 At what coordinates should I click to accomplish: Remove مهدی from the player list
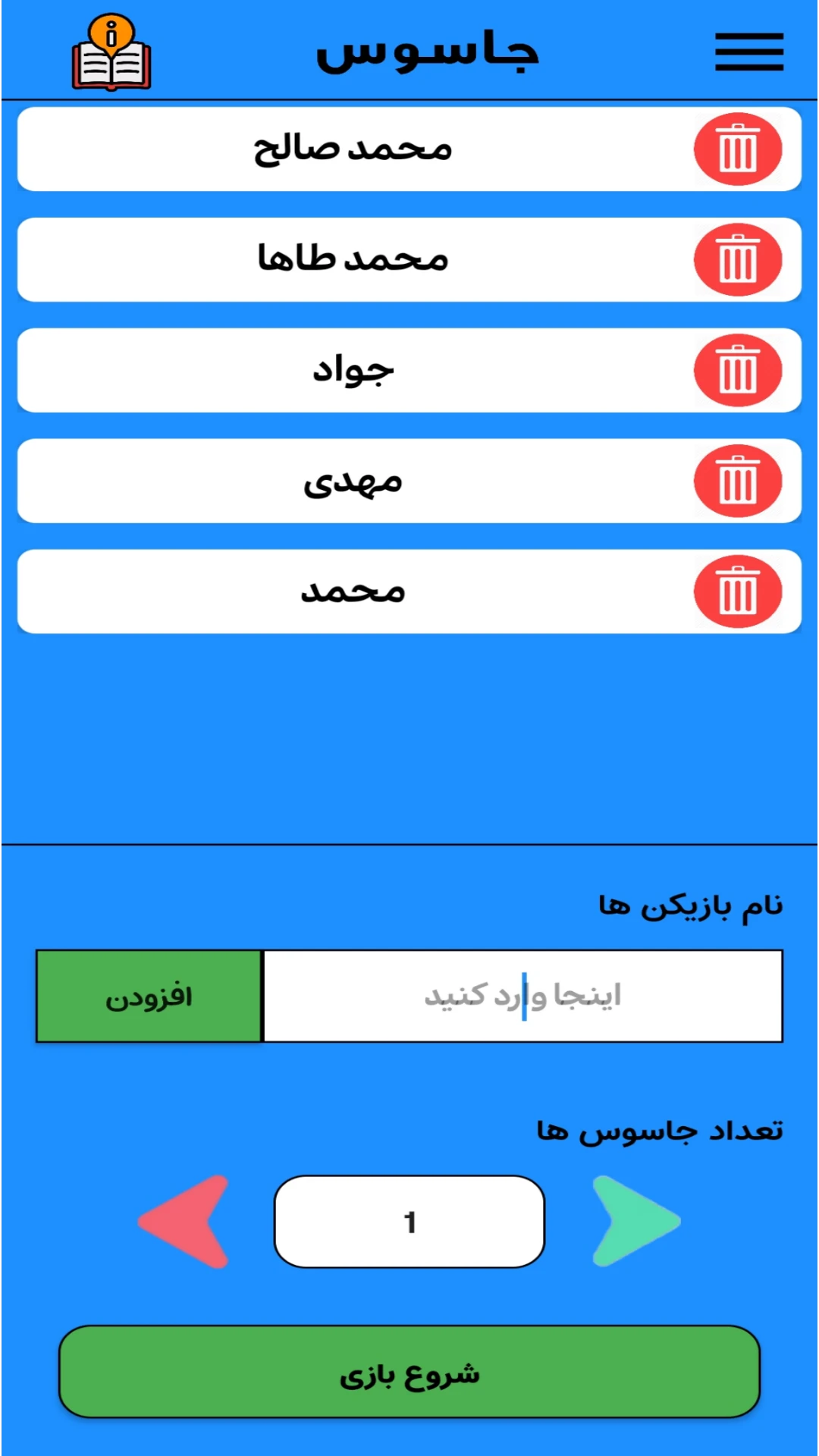click(x=737, y=482)
